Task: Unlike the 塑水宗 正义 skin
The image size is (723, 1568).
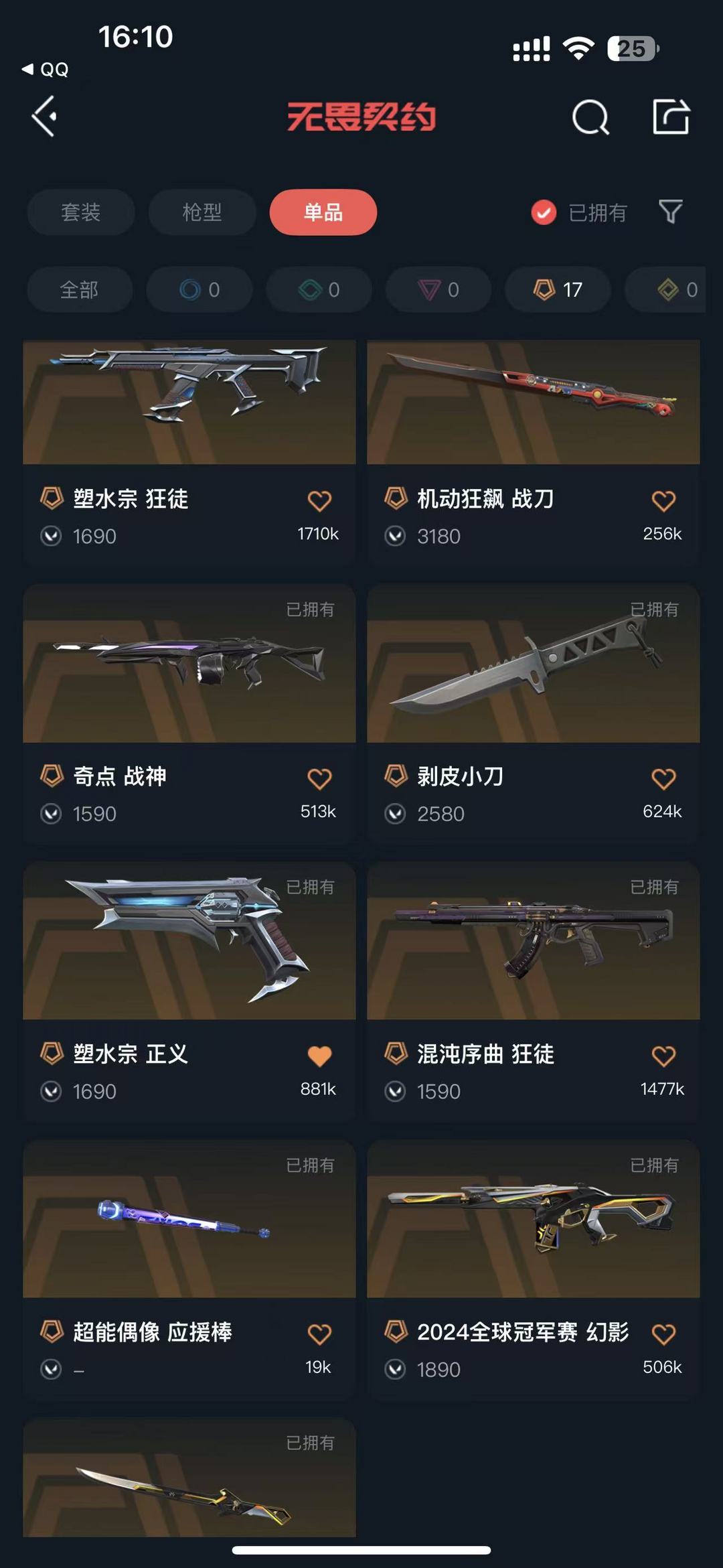Action: point(319,1056)
